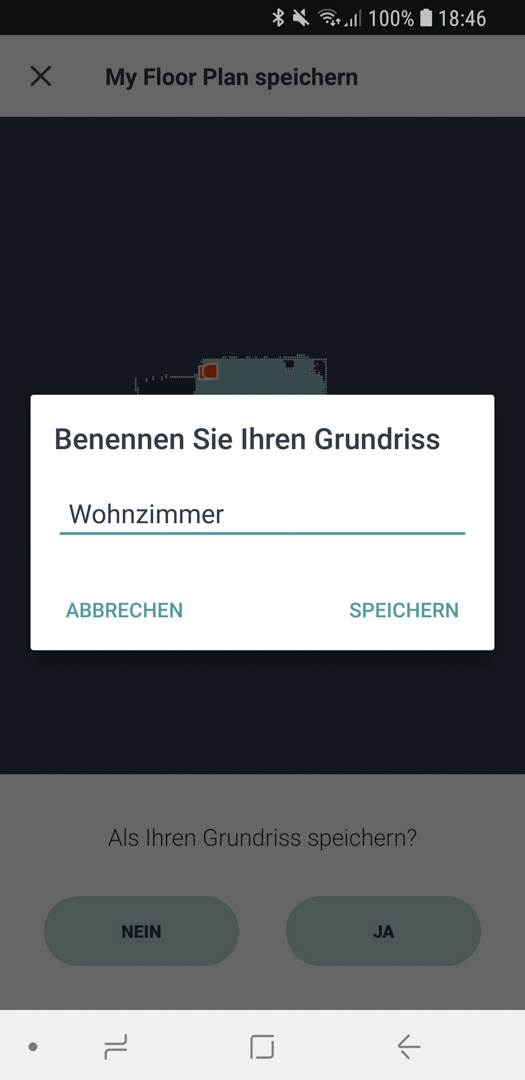Open the recent apps overview
This screenshot has height=1080, width=525.
point(116,1048)
